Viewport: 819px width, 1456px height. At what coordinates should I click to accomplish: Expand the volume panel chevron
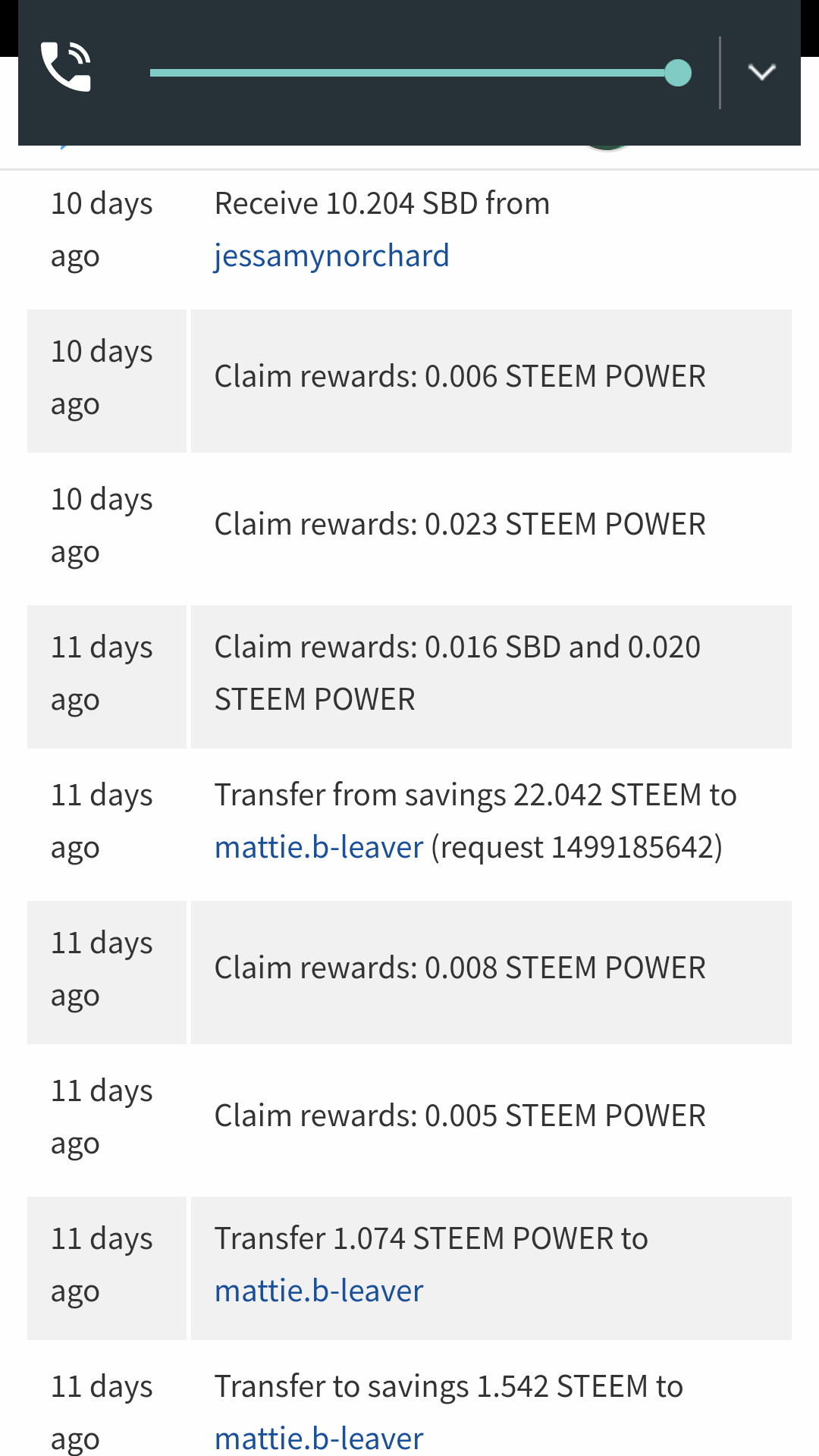(761, 73)
